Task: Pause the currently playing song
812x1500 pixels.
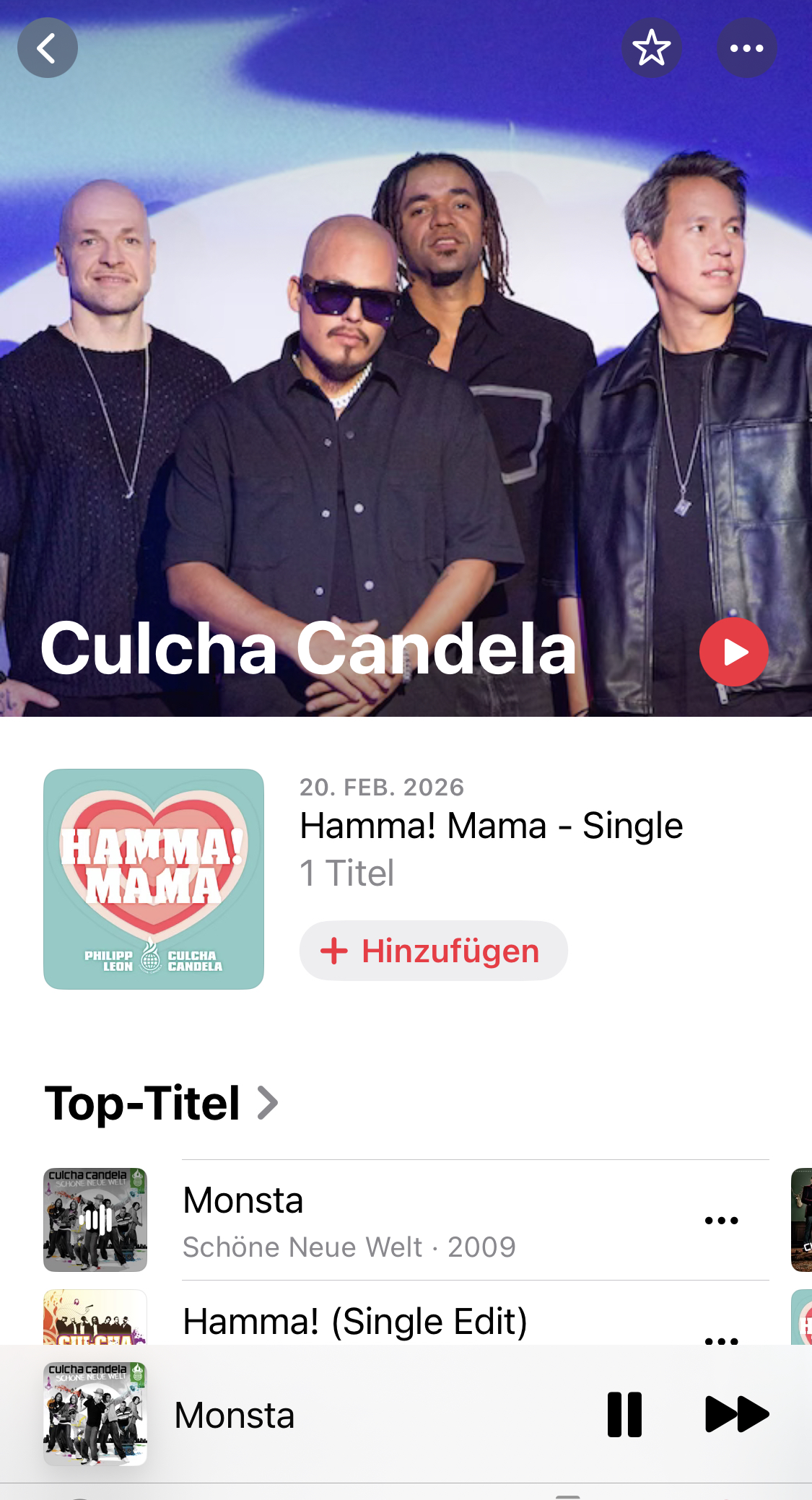Action: pyautogui.click(x=624, y=1415)
